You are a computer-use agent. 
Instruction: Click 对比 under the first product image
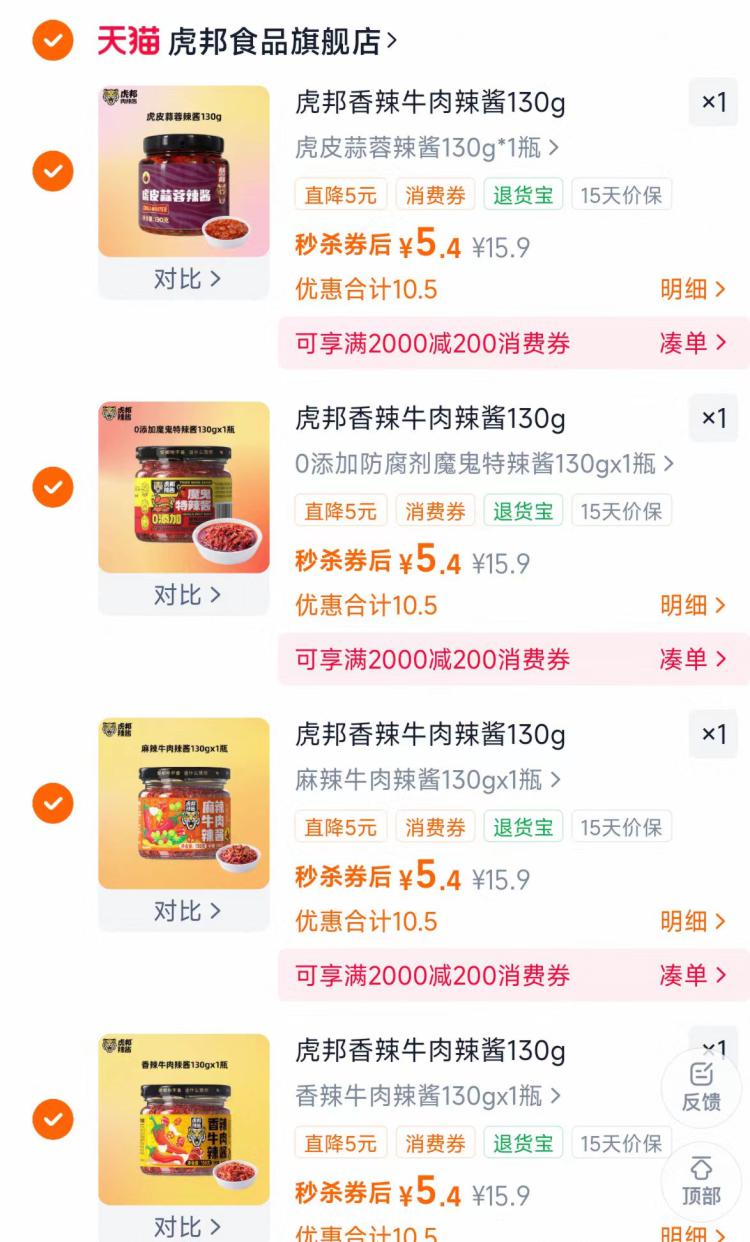[184, 280]
